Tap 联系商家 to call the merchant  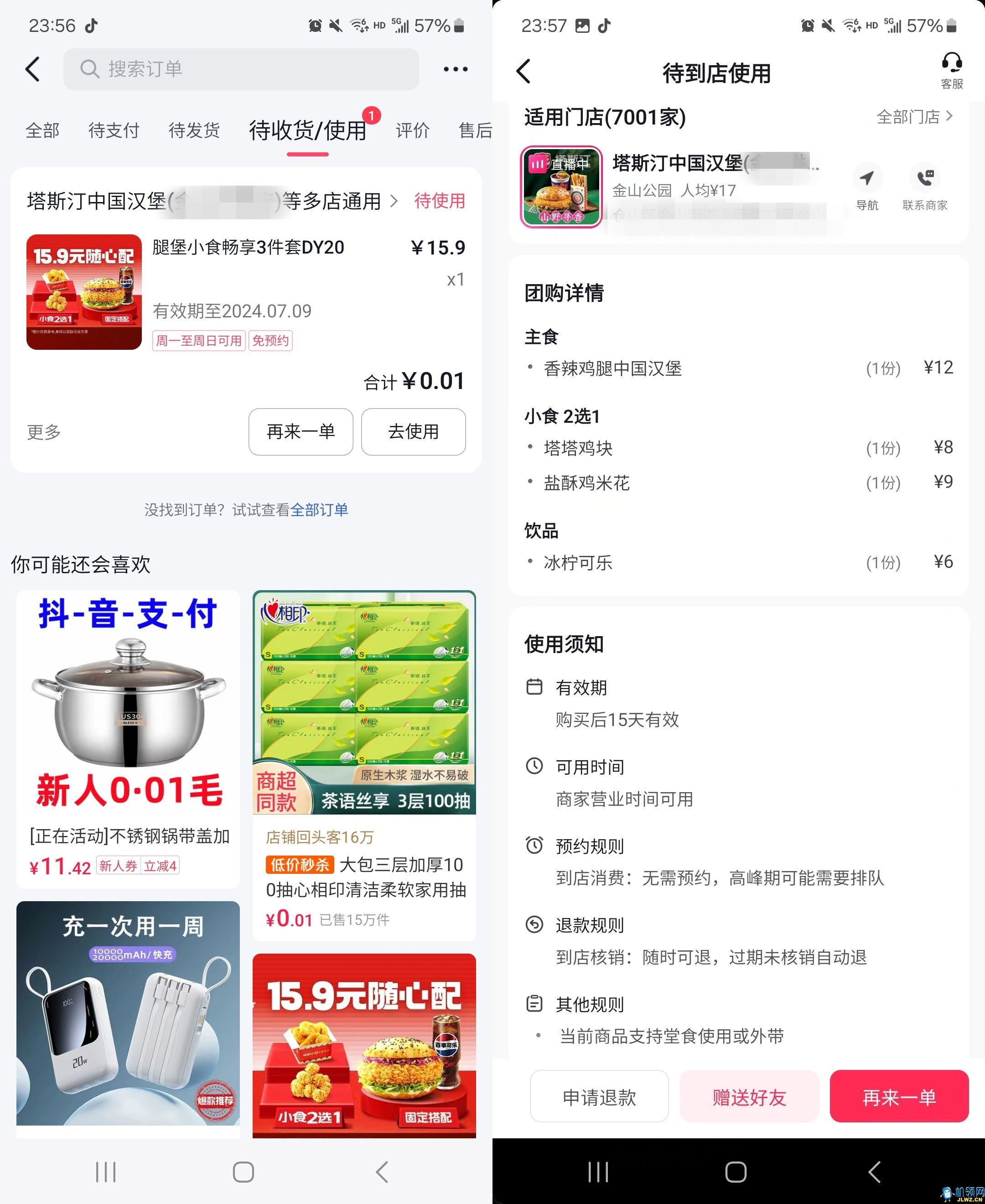pyautogui.click(x=925, y=188)
